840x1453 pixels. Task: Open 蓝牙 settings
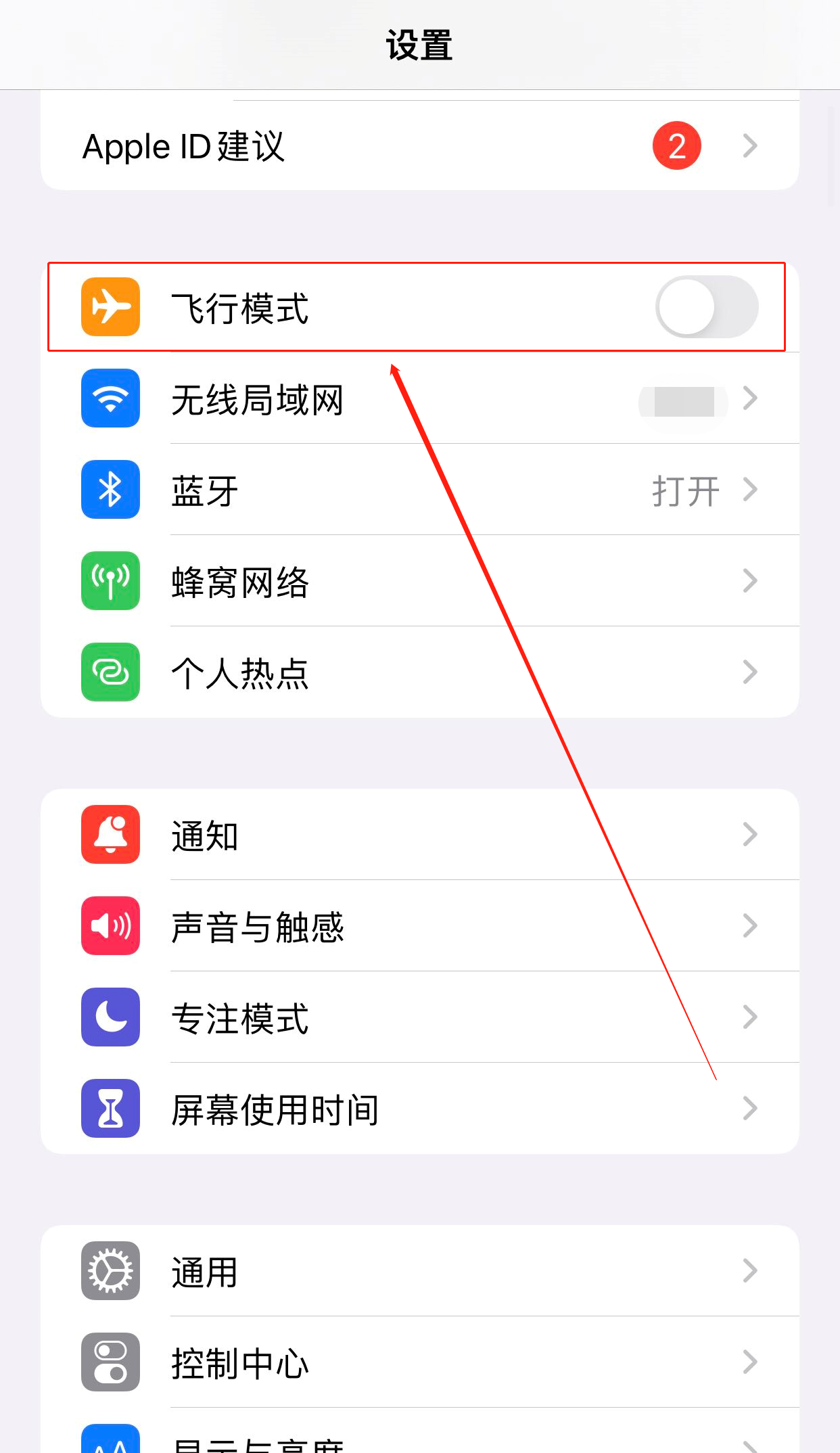click(419, 490)
